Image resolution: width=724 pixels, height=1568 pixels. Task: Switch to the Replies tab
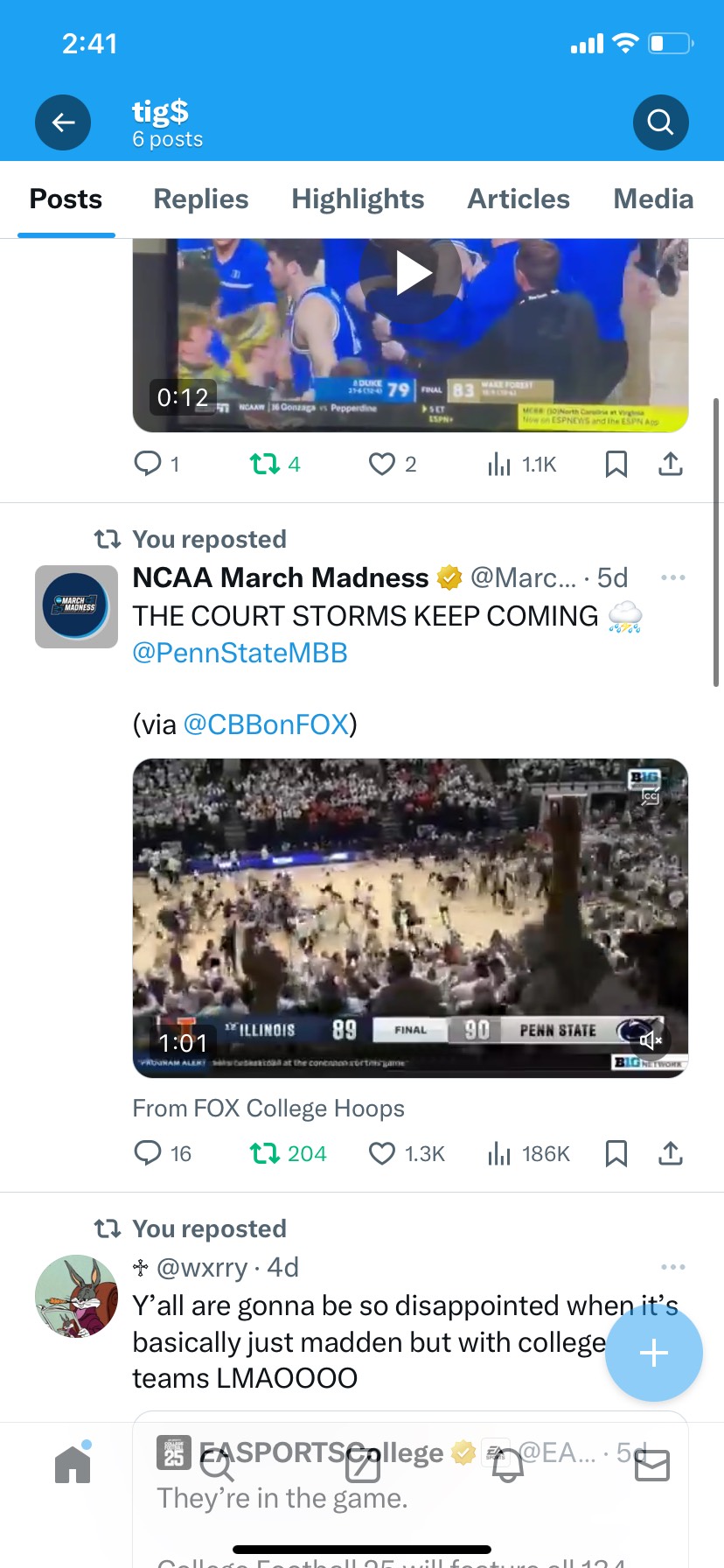(201, 199)
